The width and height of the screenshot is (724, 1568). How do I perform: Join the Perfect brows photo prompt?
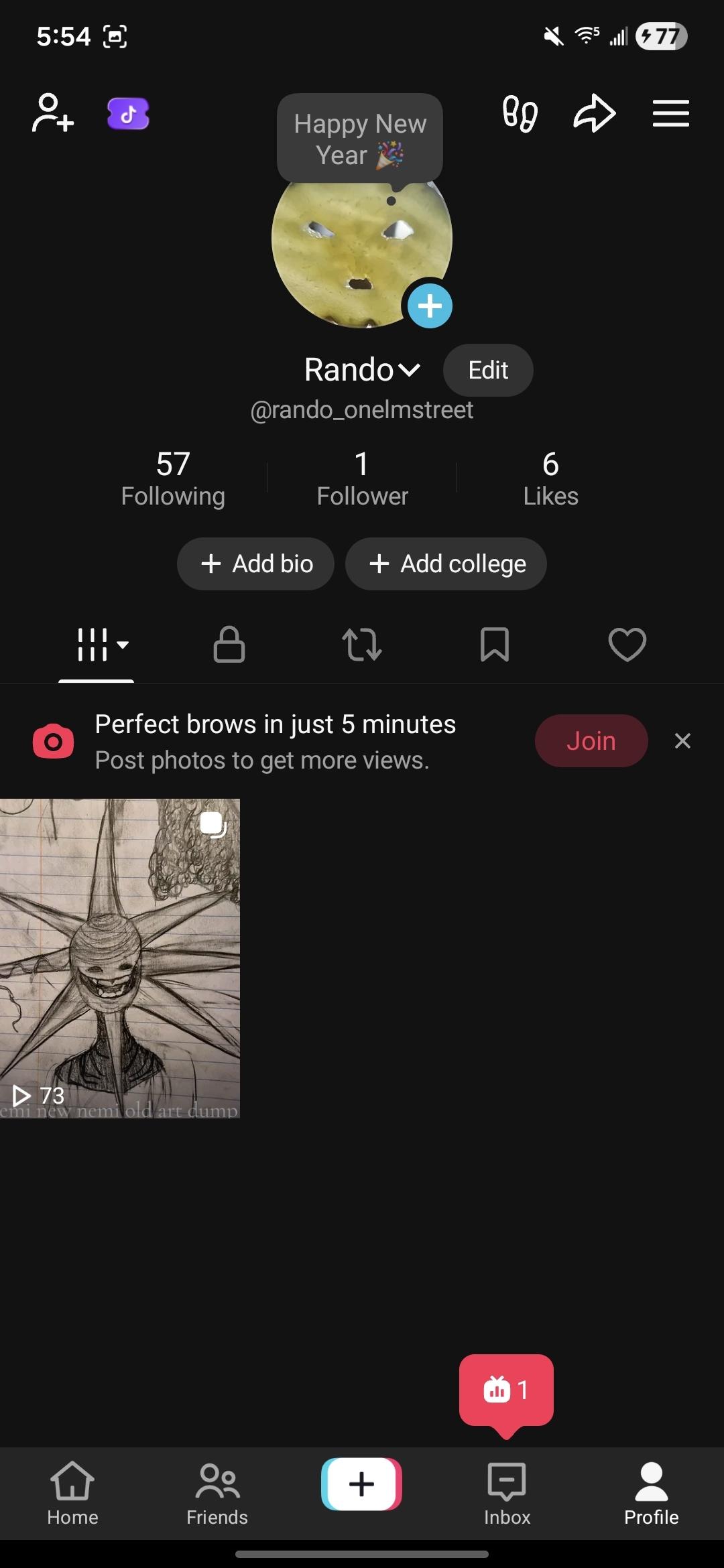pos(591,740)
